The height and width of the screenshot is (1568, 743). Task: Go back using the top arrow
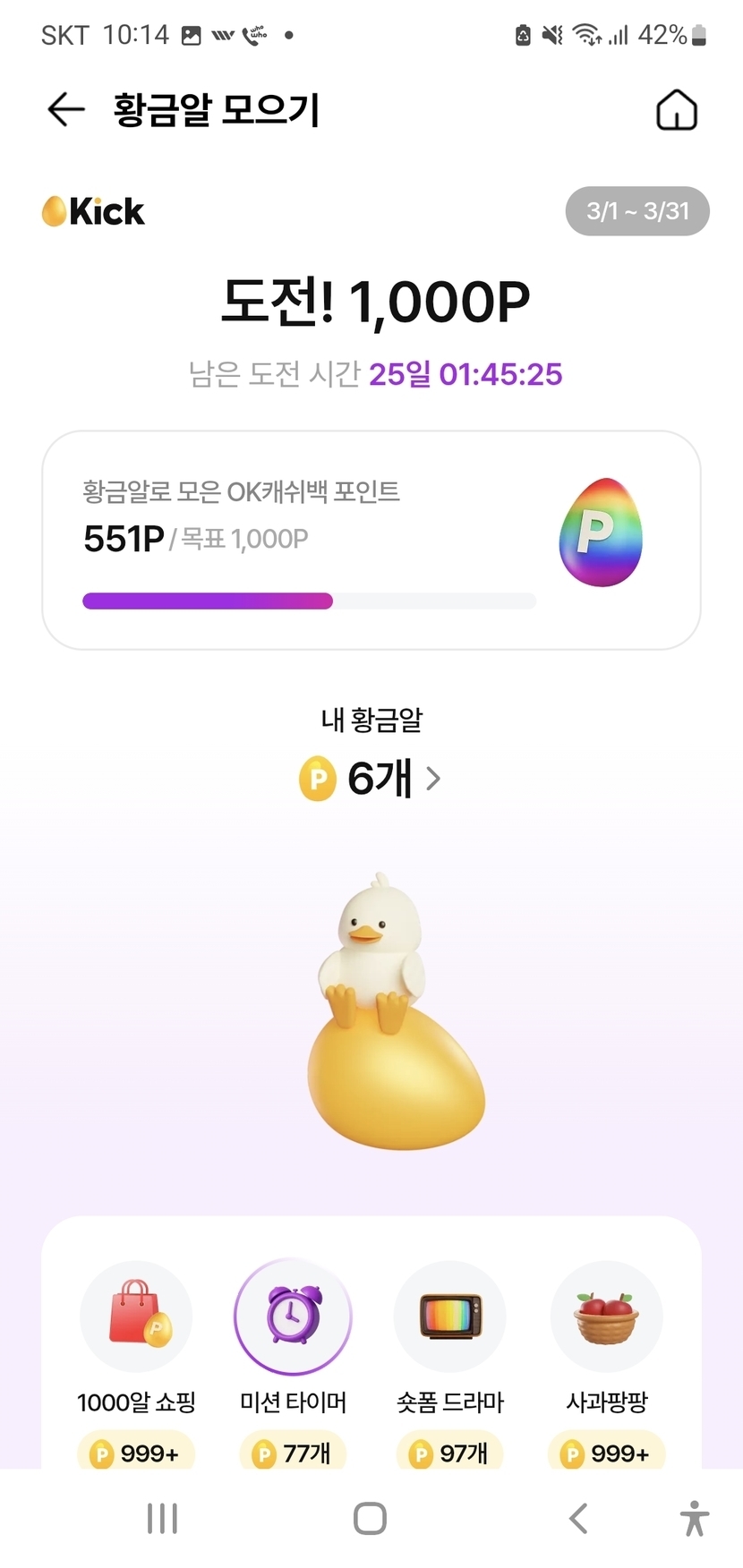65,110
